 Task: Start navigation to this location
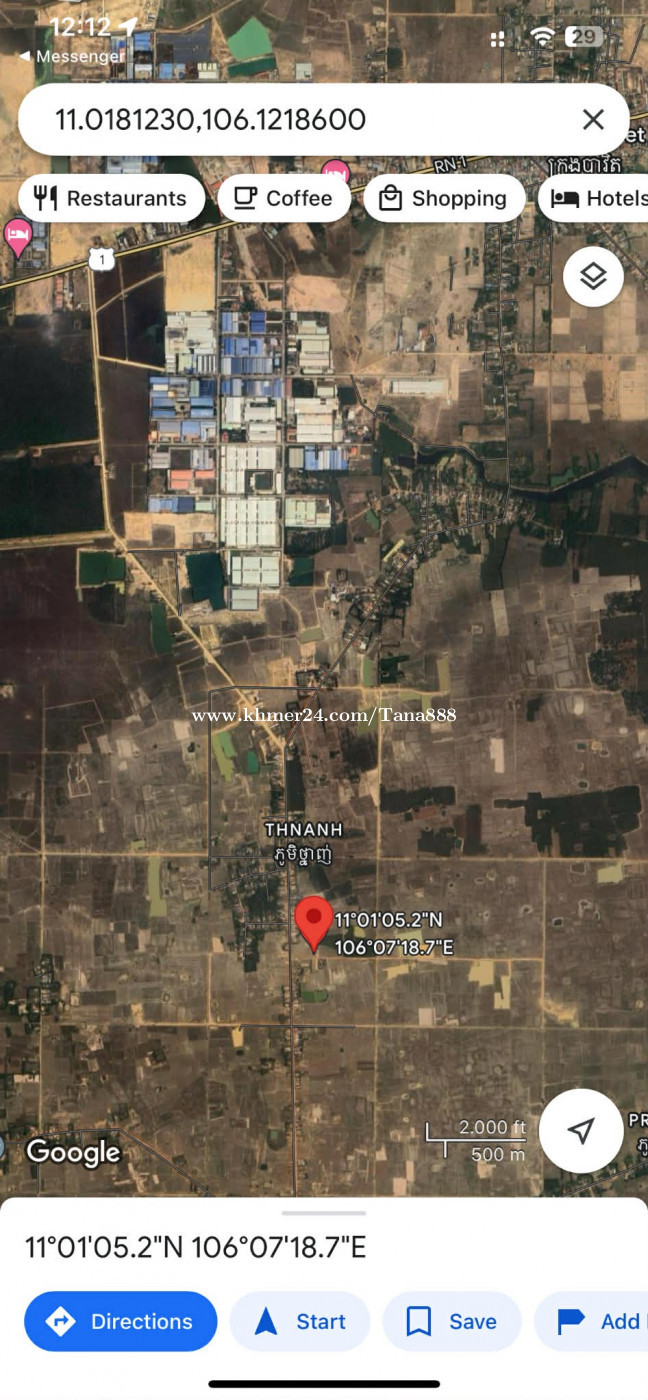click(x=300, y=1322)
